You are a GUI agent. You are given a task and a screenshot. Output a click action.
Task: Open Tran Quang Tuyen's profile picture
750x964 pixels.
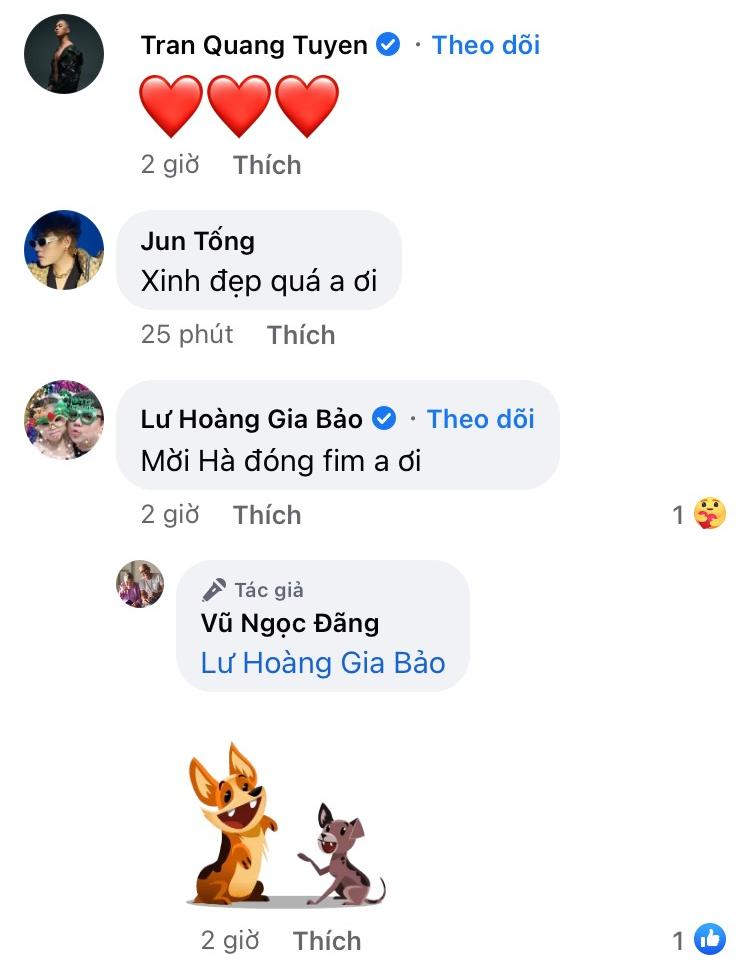coord(63,55)
